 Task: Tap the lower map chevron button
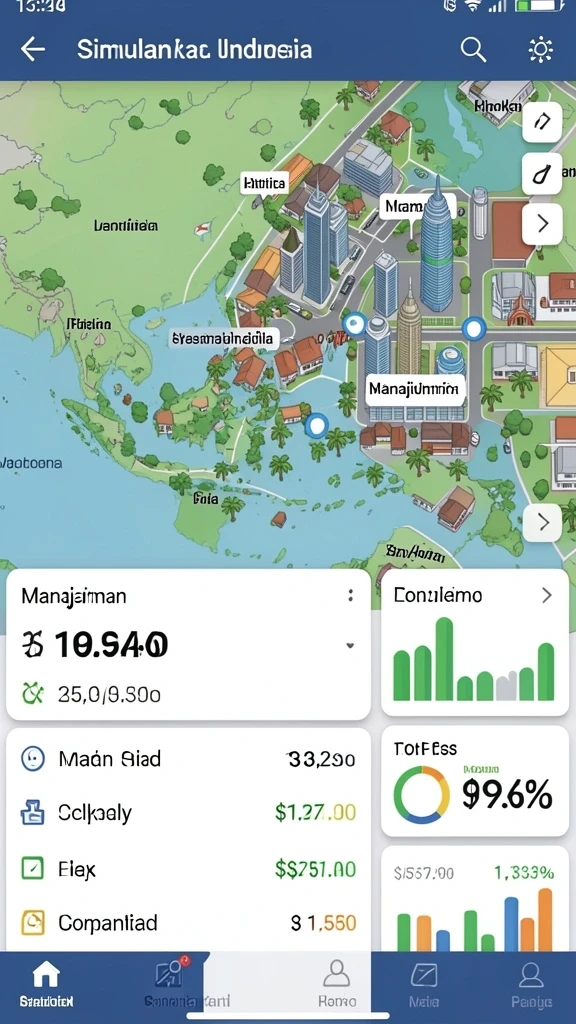click(x=542, y=522)
